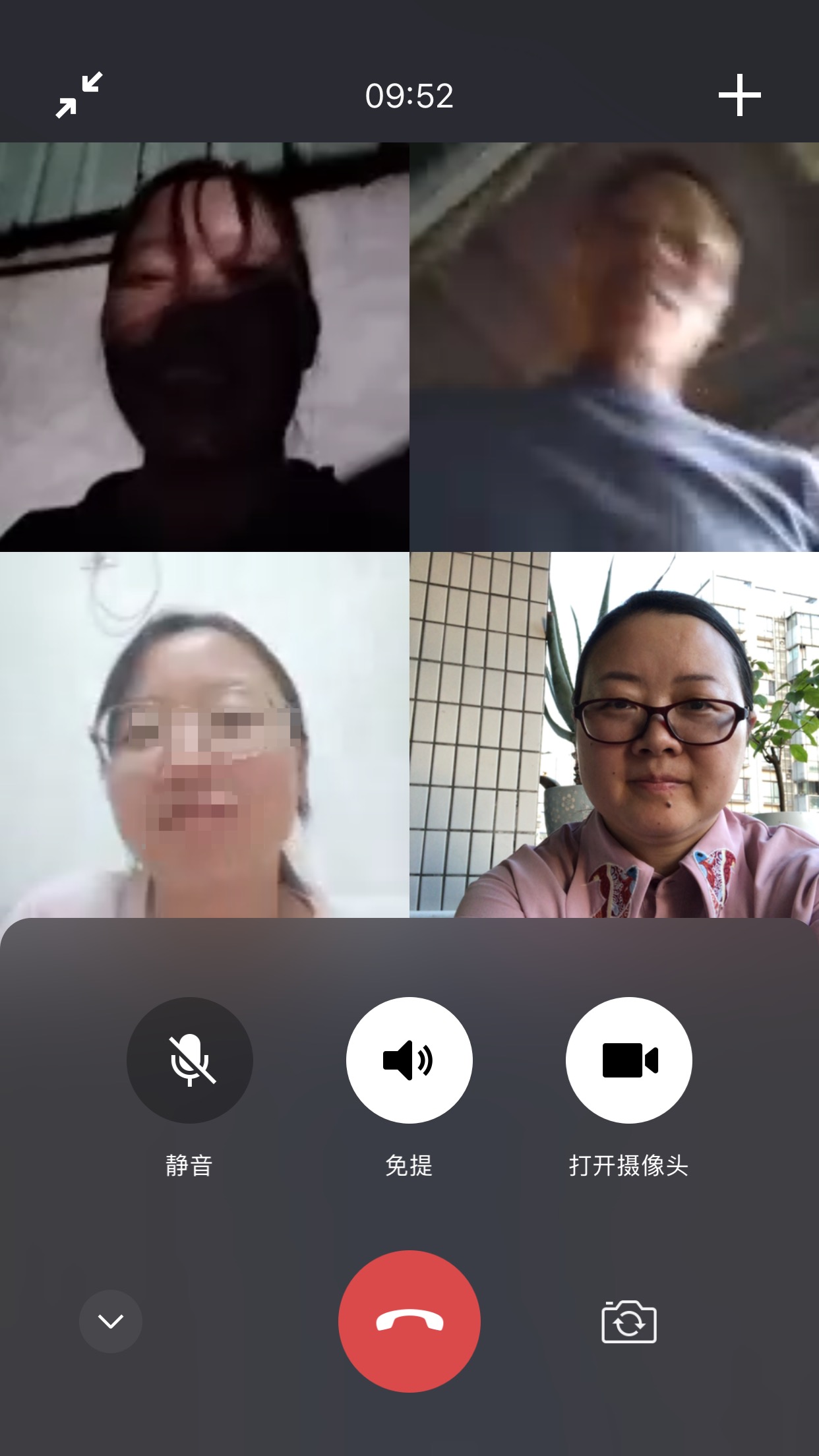Flip between front and rear camera
Screen dimensions: 819x1456
(x=628, y=1321)
